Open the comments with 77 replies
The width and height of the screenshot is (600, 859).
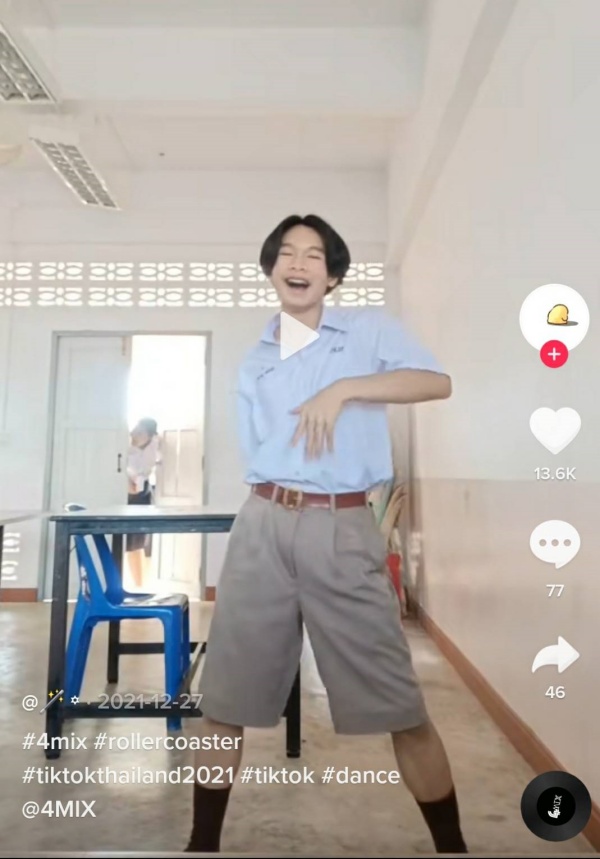click(554, 545)
